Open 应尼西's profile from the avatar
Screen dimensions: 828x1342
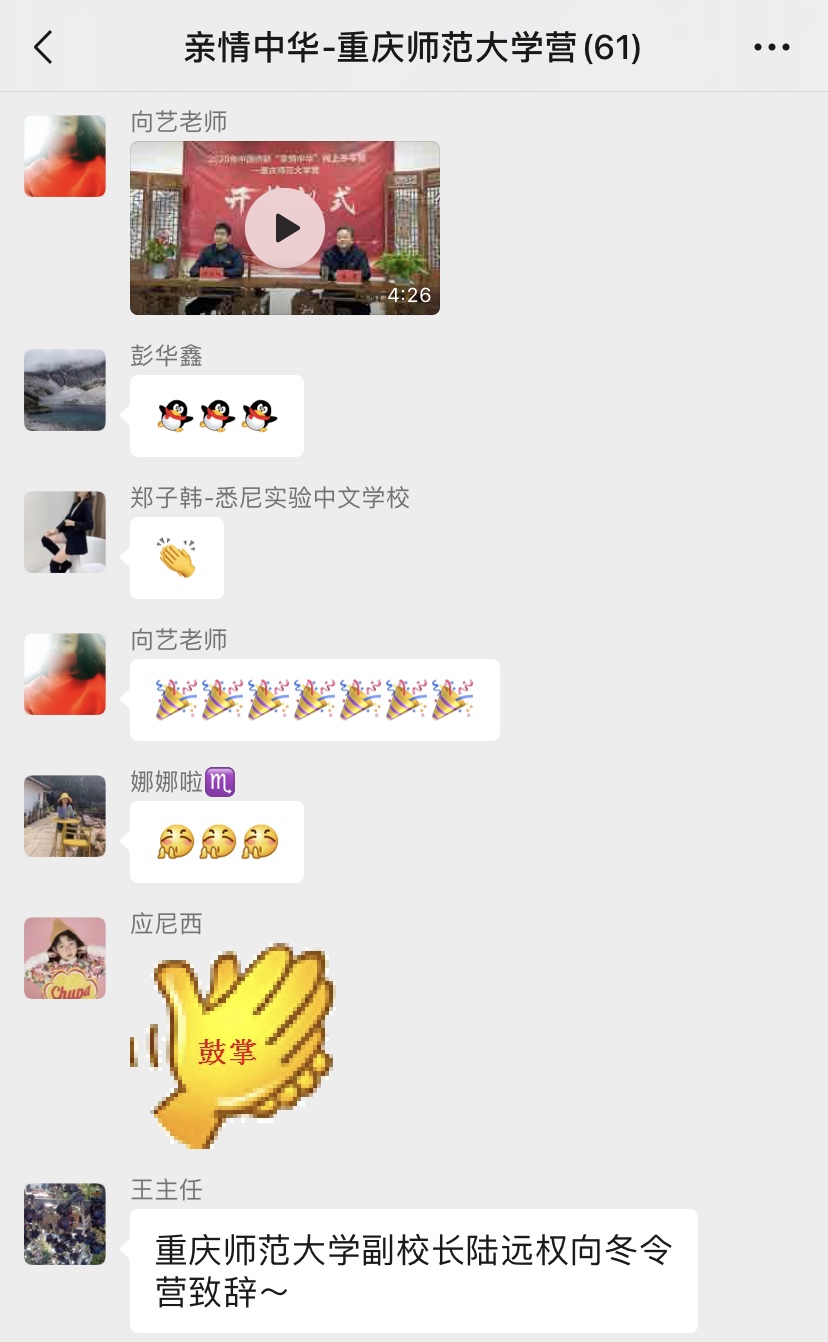tap(65, 958)
